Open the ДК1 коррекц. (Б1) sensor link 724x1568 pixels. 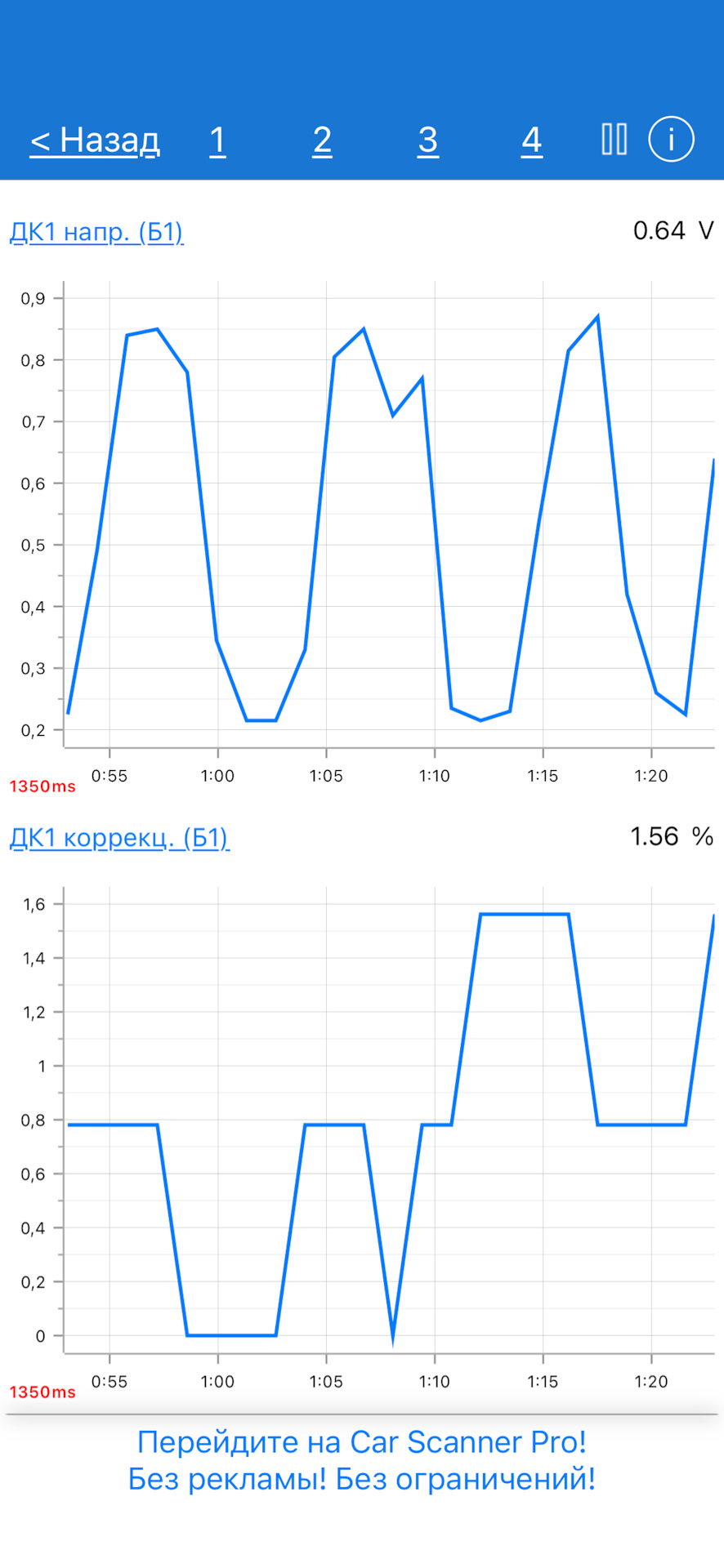(x=119, y=838)
